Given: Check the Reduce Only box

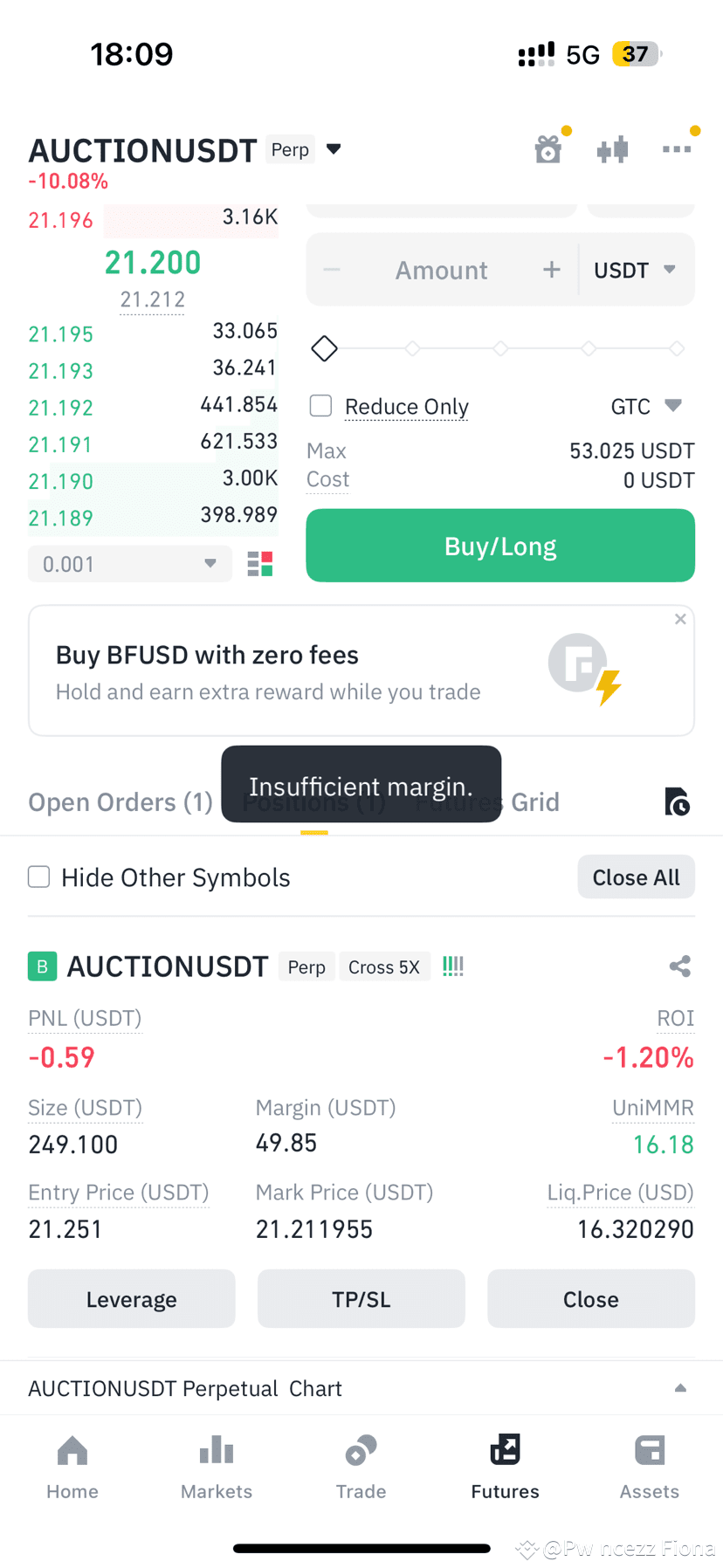Looking at the screenshot, I should [321, 406].
